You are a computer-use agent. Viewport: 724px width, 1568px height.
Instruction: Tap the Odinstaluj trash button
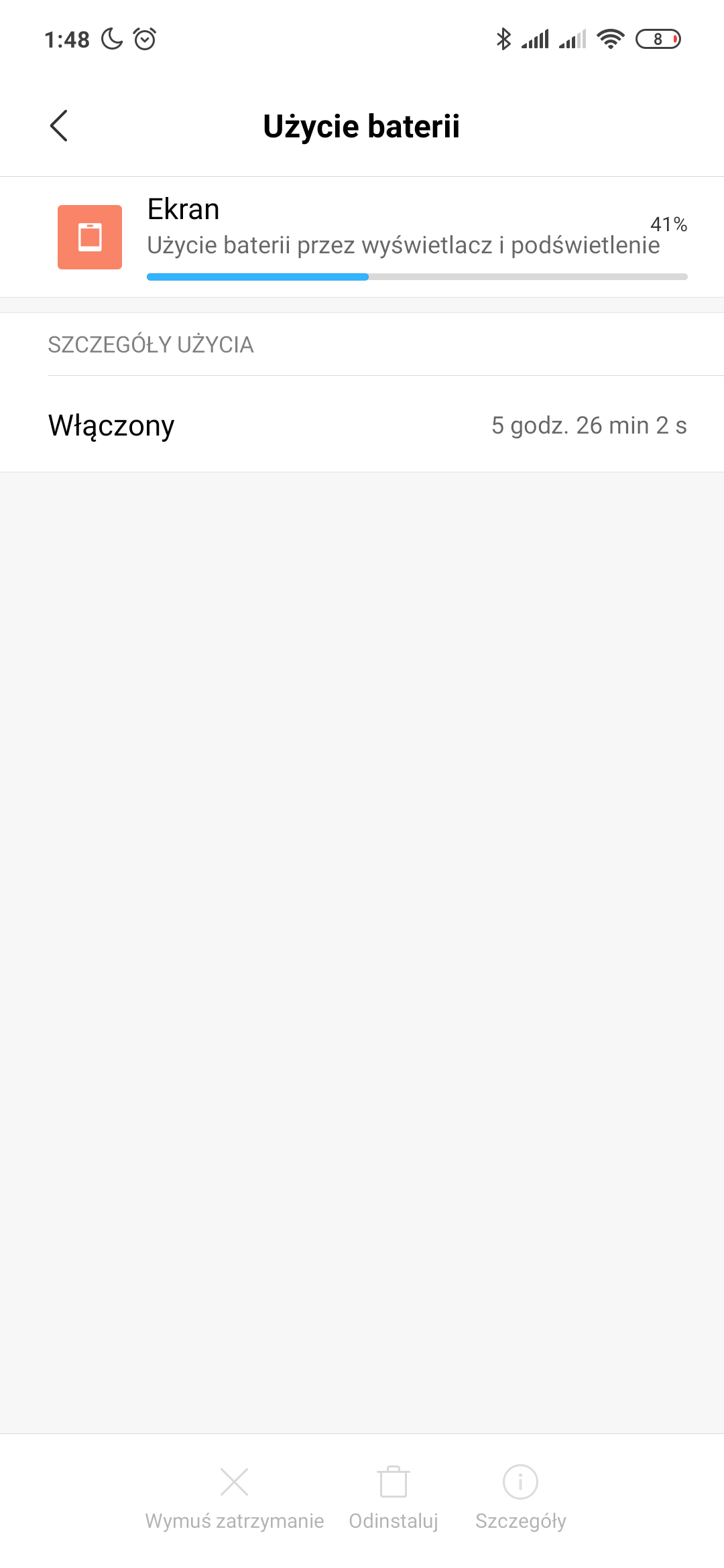click(394, 1499)
